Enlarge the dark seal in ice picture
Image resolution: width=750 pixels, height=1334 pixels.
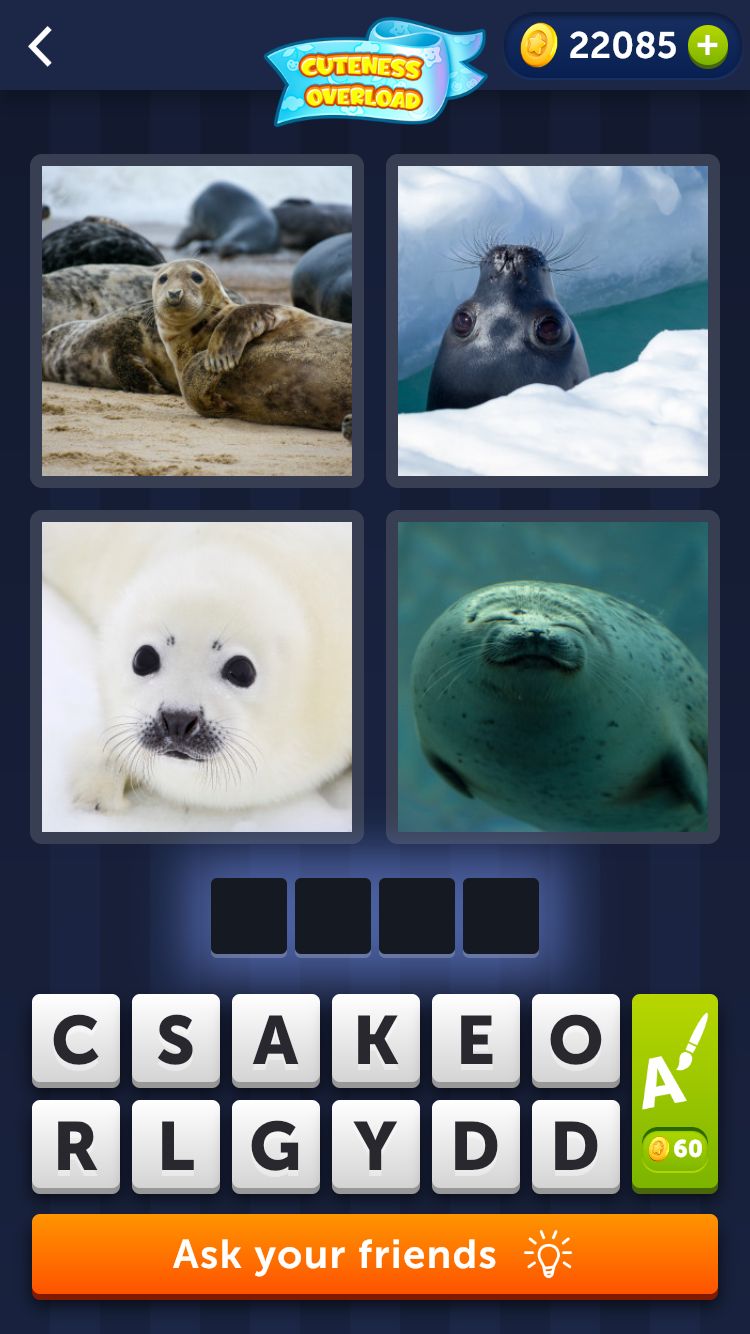click(x=553, y=321)
